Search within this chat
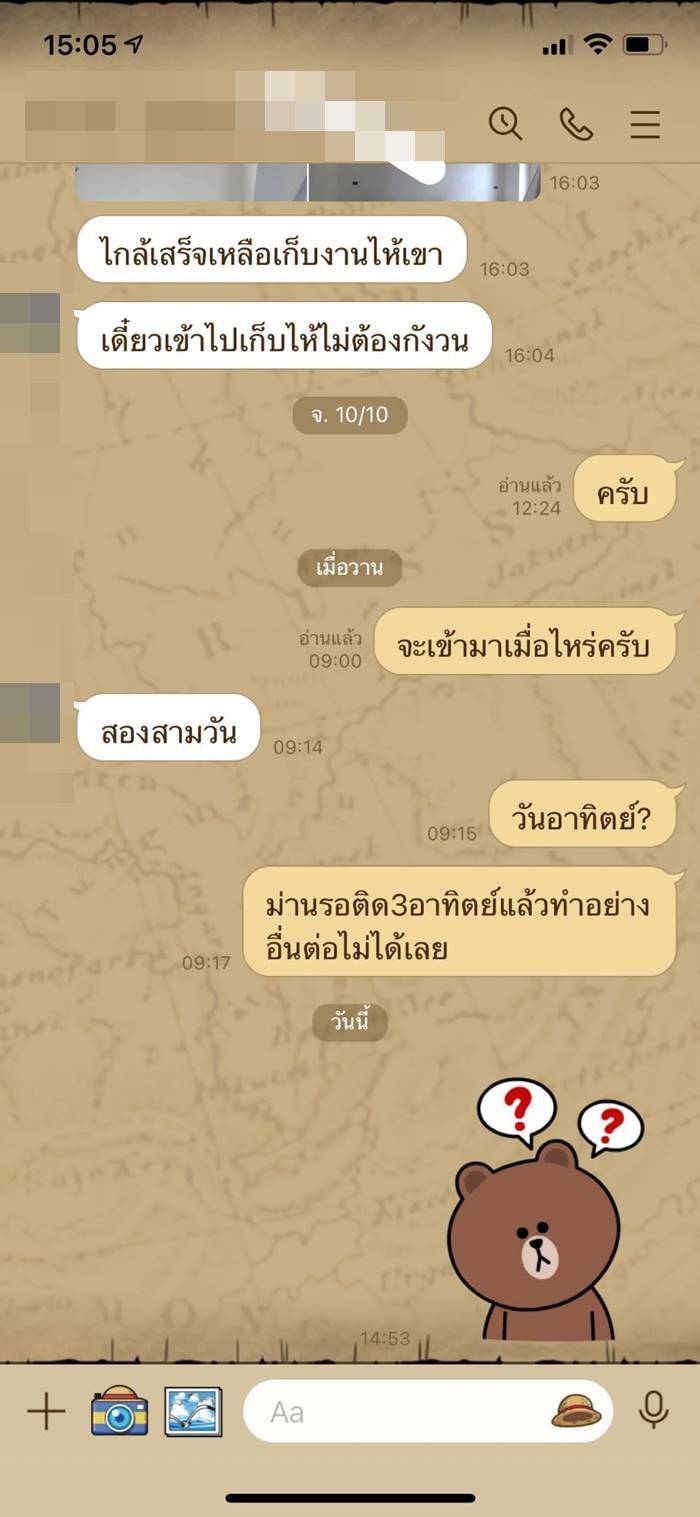The width and height of the screenshot is (700, 1517). 505,124
